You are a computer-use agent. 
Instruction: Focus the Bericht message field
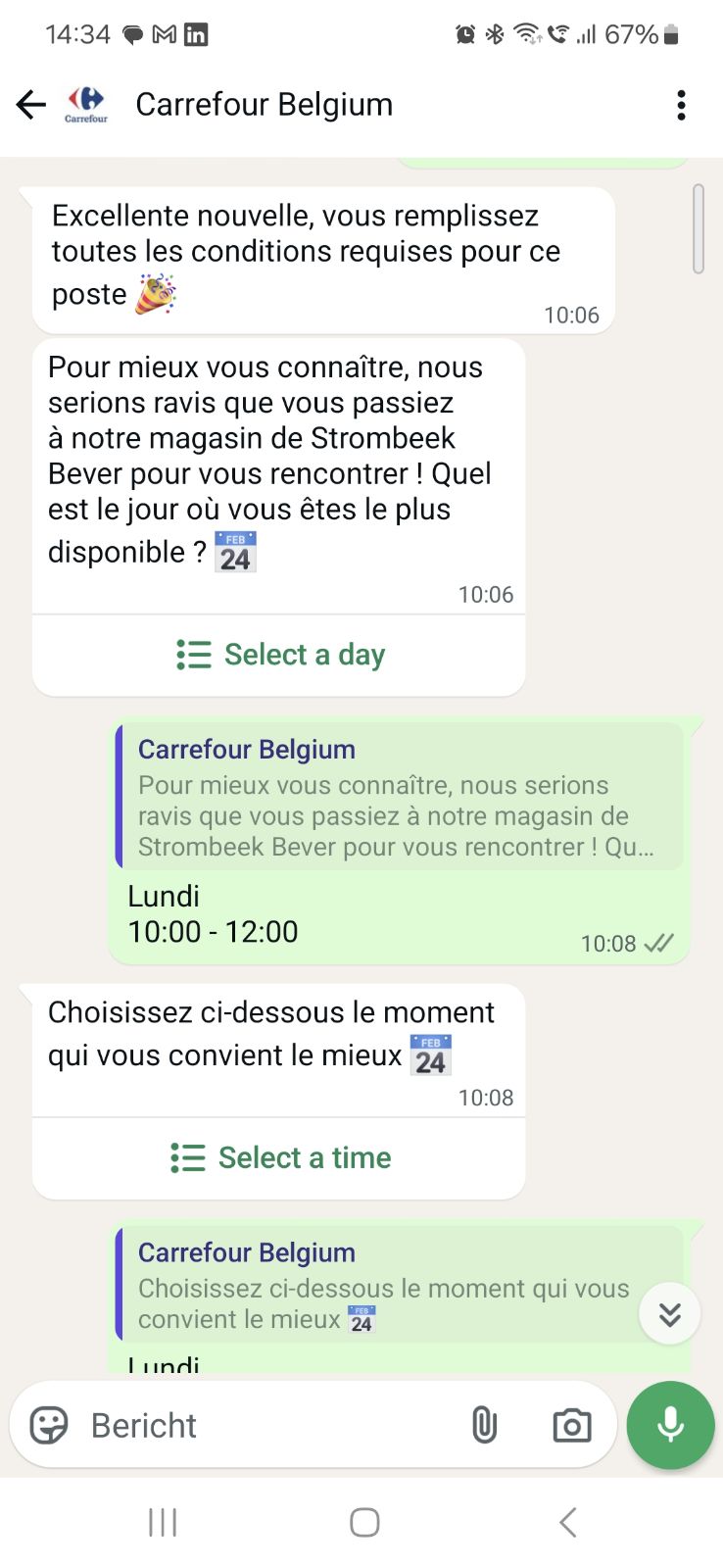[265, 1425]
